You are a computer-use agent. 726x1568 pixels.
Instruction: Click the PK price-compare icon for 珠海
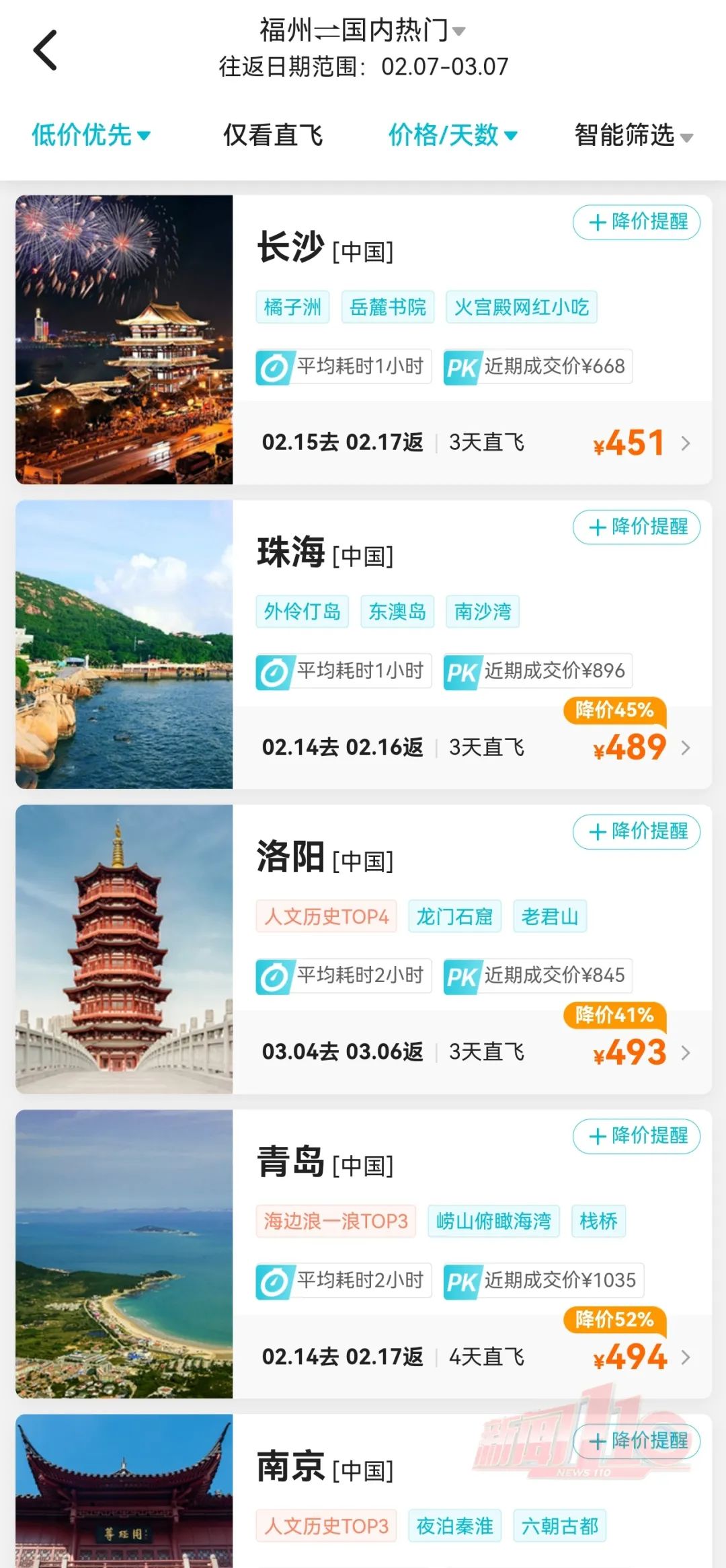[461, 671]
